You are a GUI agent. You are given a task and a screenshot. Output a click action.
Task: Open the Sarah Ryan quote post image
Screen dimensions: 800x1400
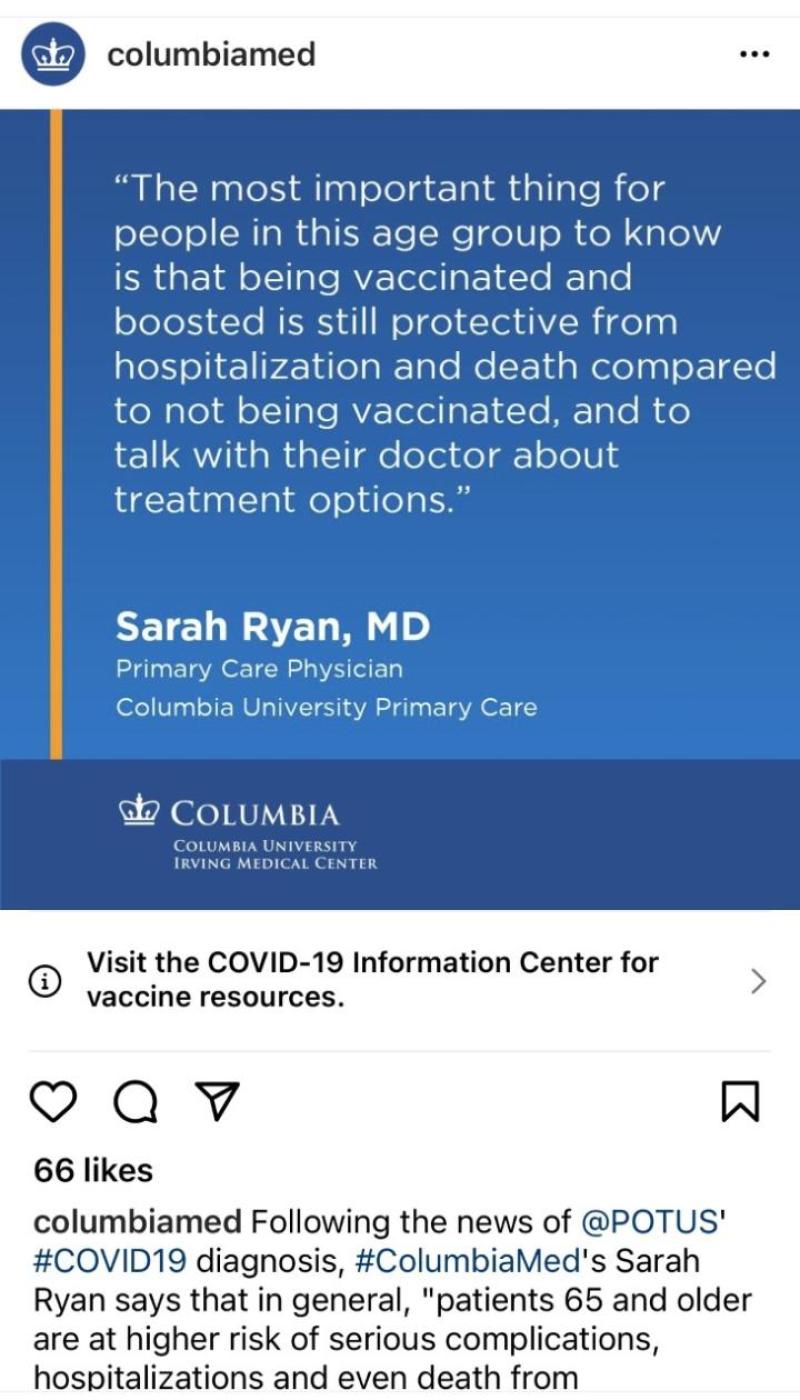400,509
